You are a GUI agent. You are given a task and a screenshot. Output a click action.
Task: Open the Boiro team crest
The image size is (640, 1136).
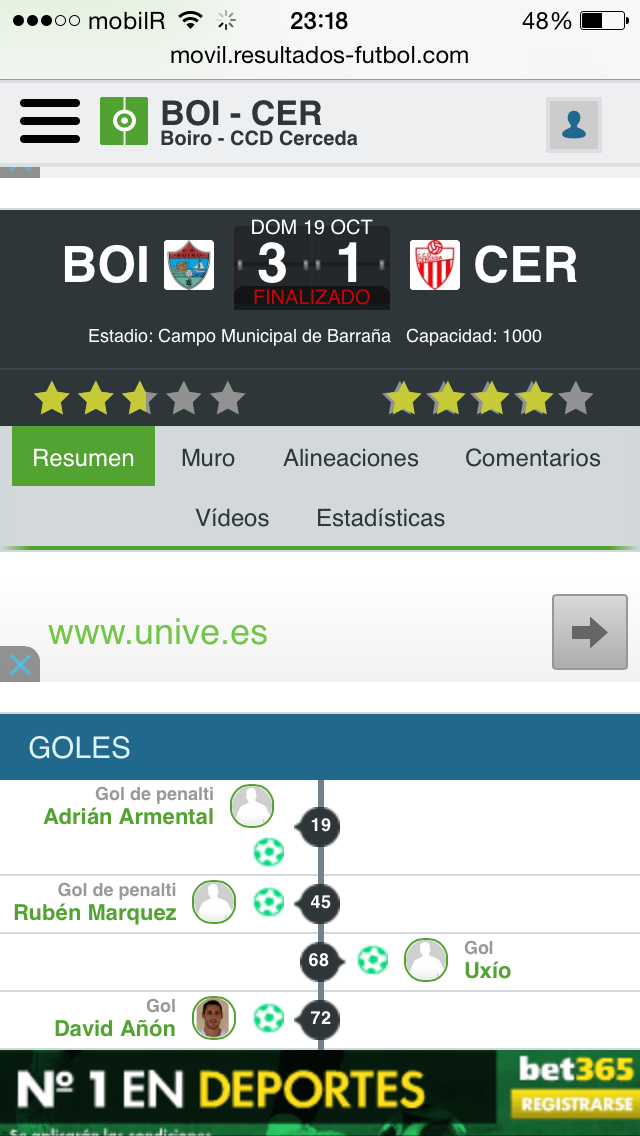pos(189,266)
